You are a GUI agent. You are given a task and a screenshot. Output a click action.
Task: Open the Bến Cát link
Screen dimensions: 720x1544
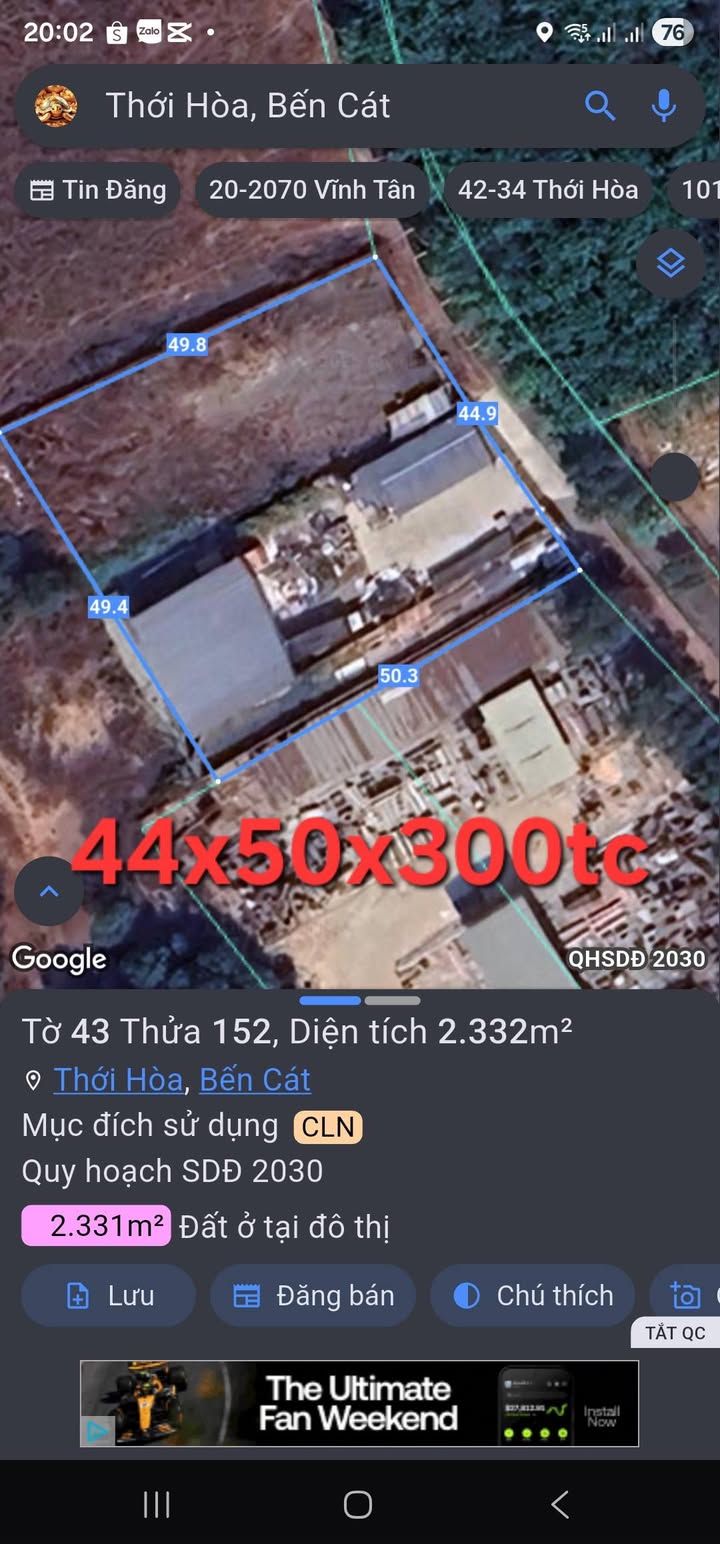coord(255,1080)
